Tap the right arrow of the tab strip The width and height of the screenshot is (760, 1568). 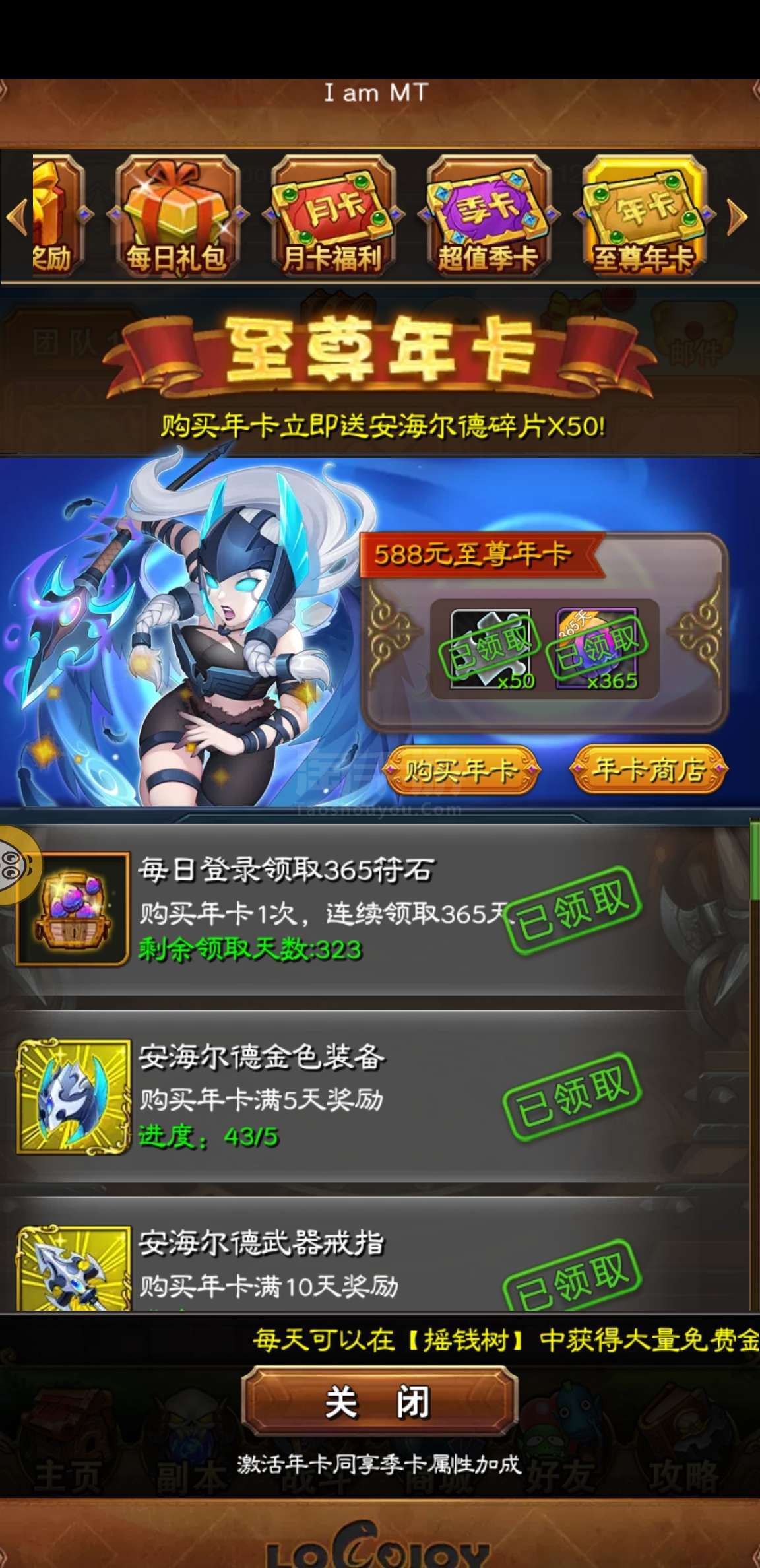(x=737, y=216)
